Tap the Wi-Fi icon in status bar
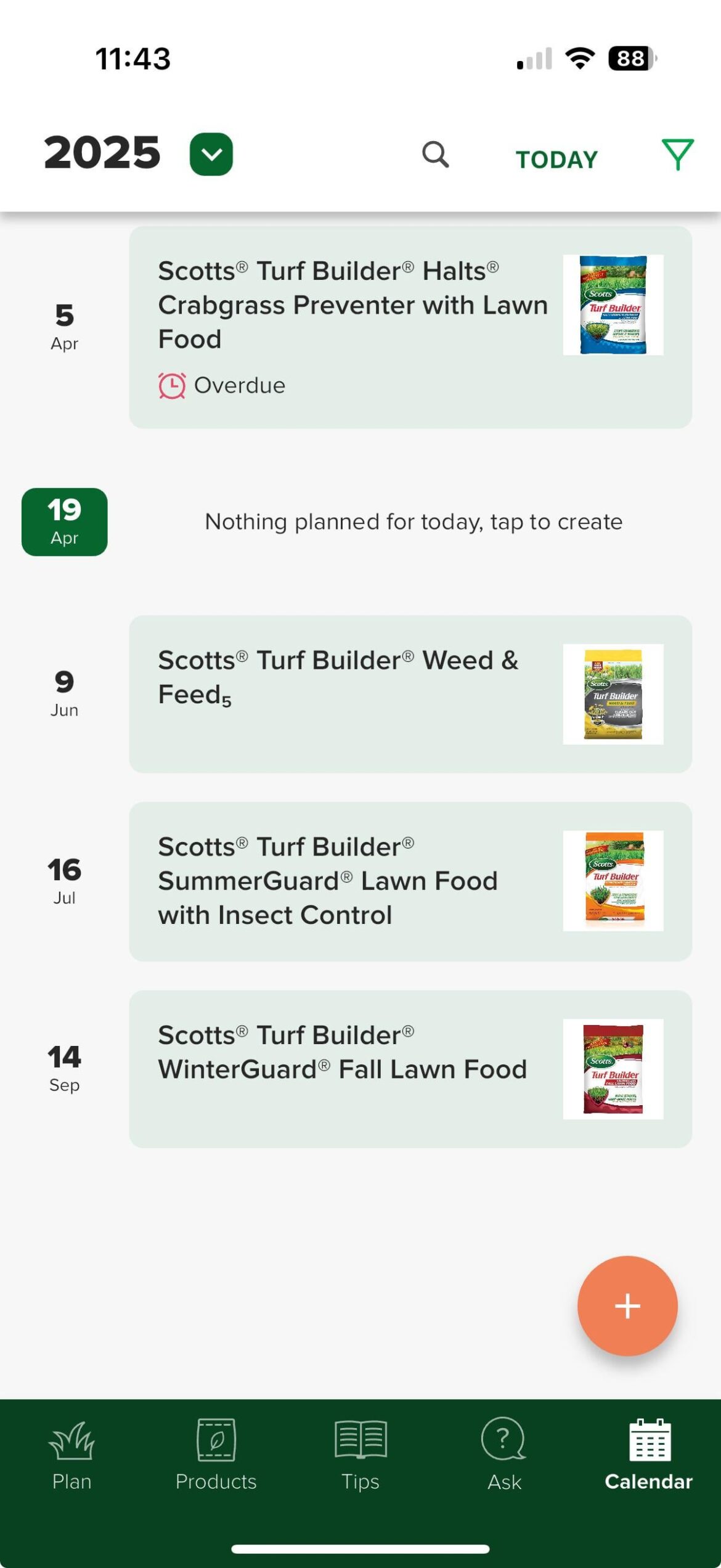721x1568 pixels. click(x=580, y=59)
